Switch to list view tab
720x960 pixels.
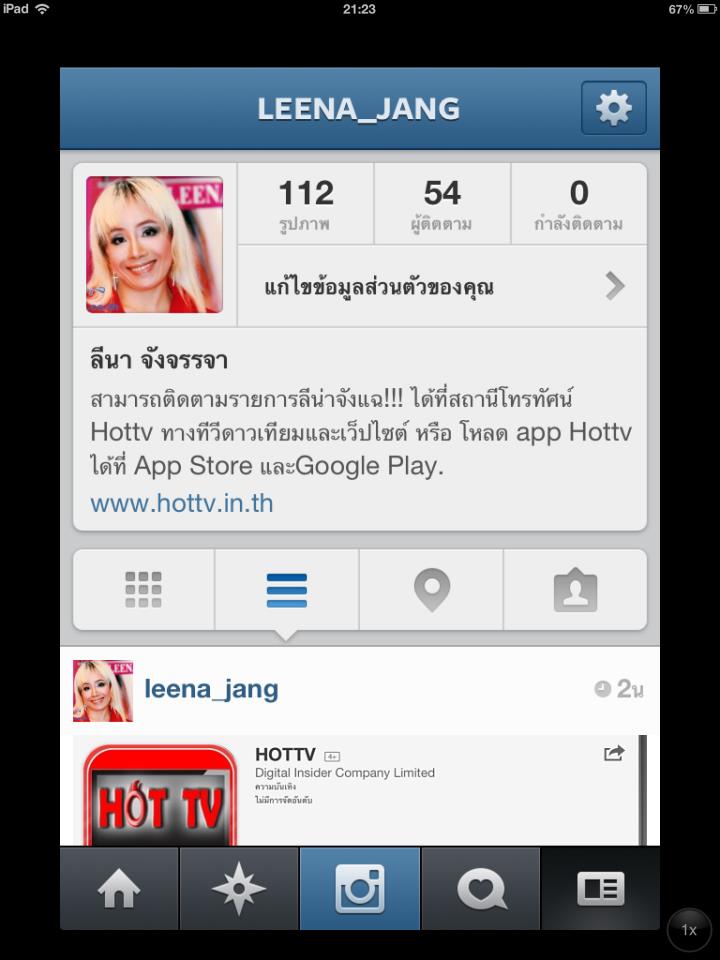click(x=287, y=590)
